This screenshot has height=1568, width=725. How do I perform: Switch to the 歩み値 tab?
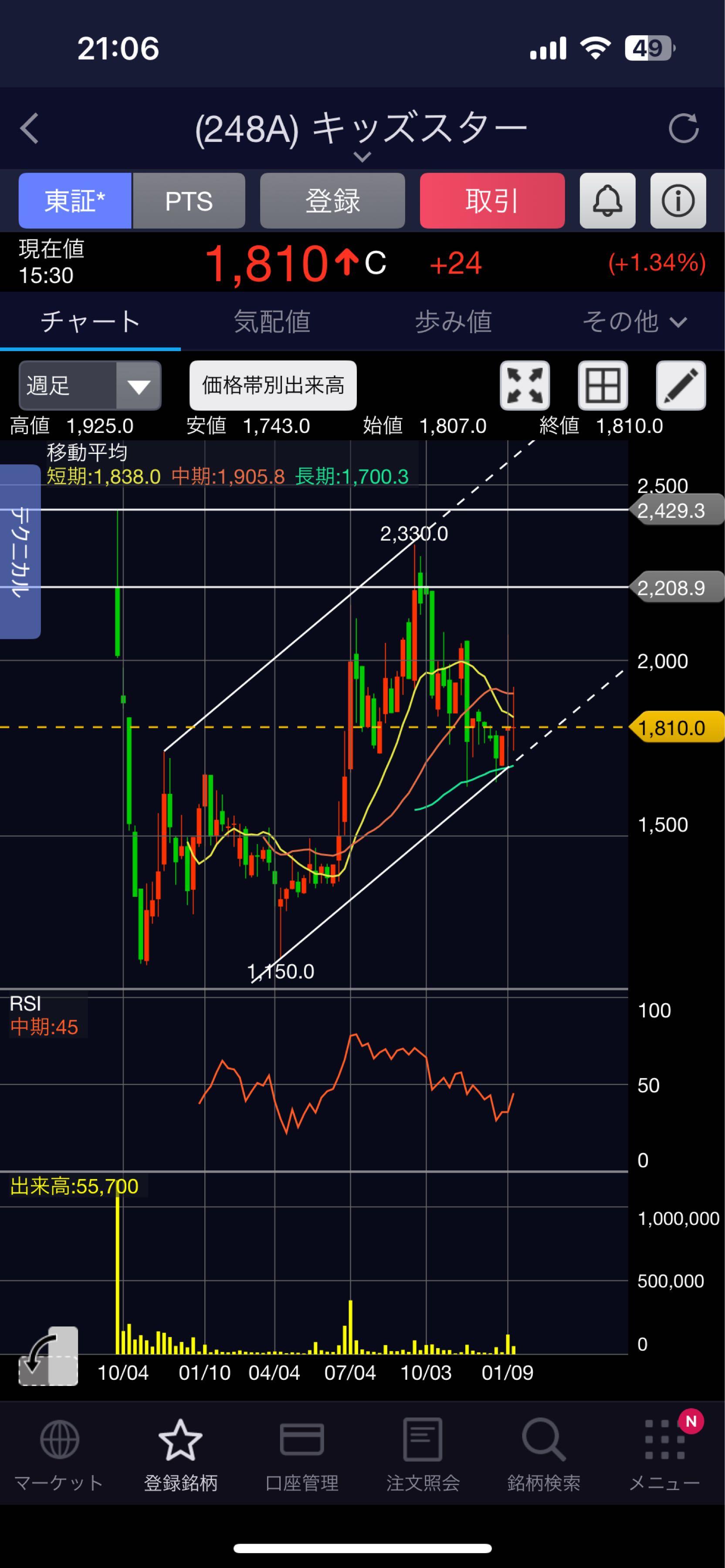tap(454, 321)
